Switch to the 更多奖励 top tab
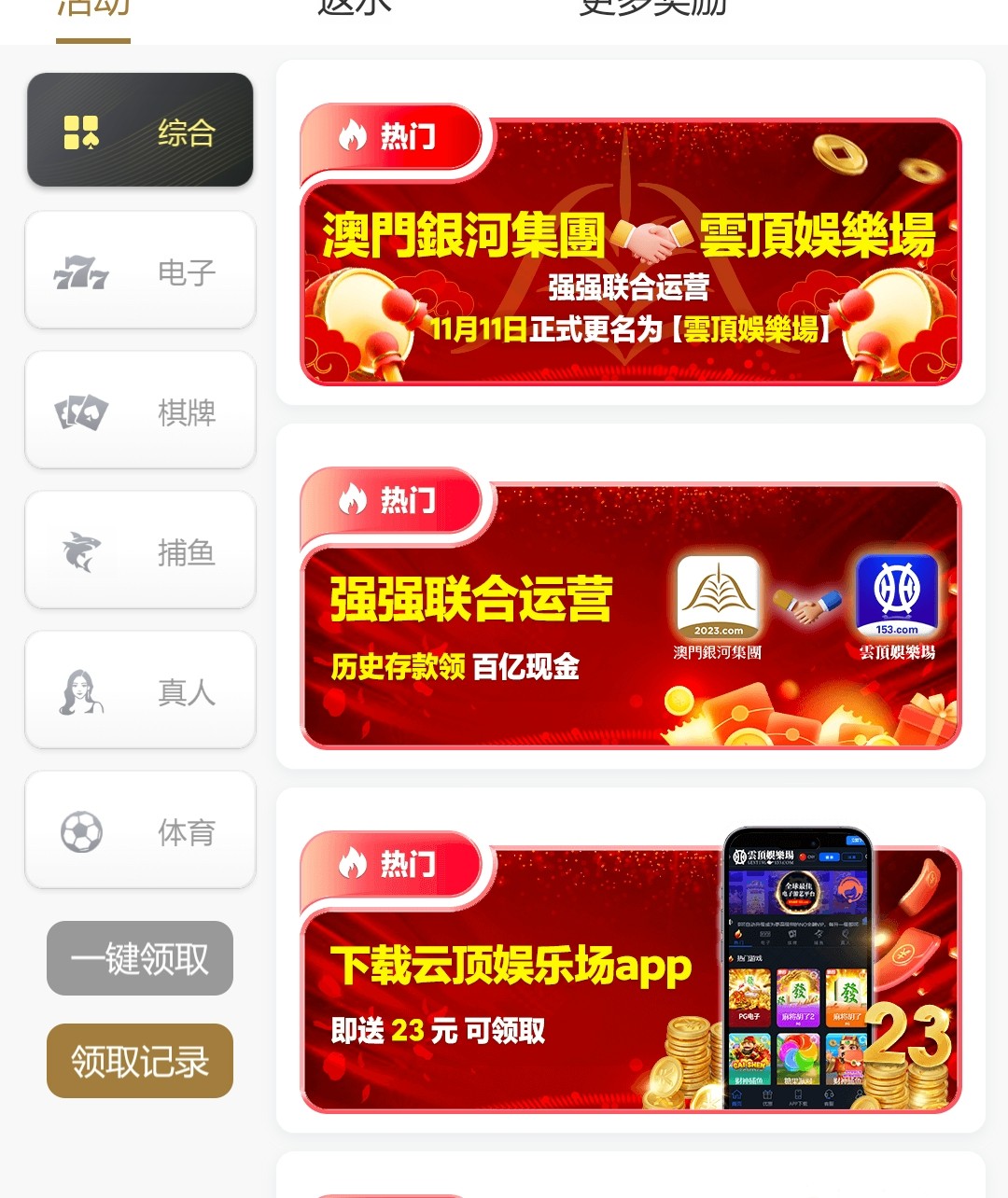Image resolution: width=1008 pixels, height=1198 pixels. (x=651, y=9)
